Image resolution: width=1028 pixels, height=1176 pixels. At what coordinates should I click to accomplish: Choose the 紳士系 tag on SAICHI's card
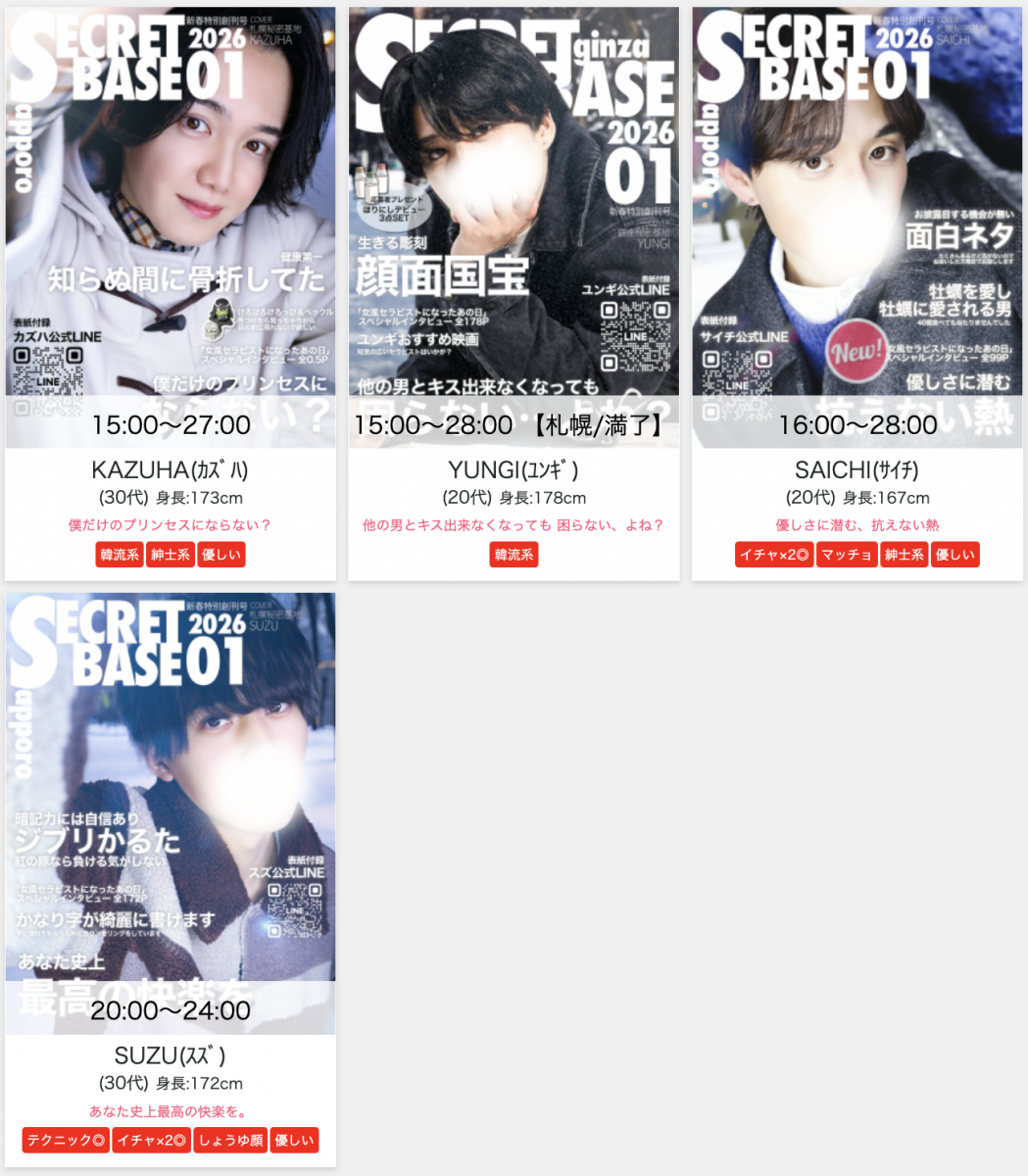(904, 555)
